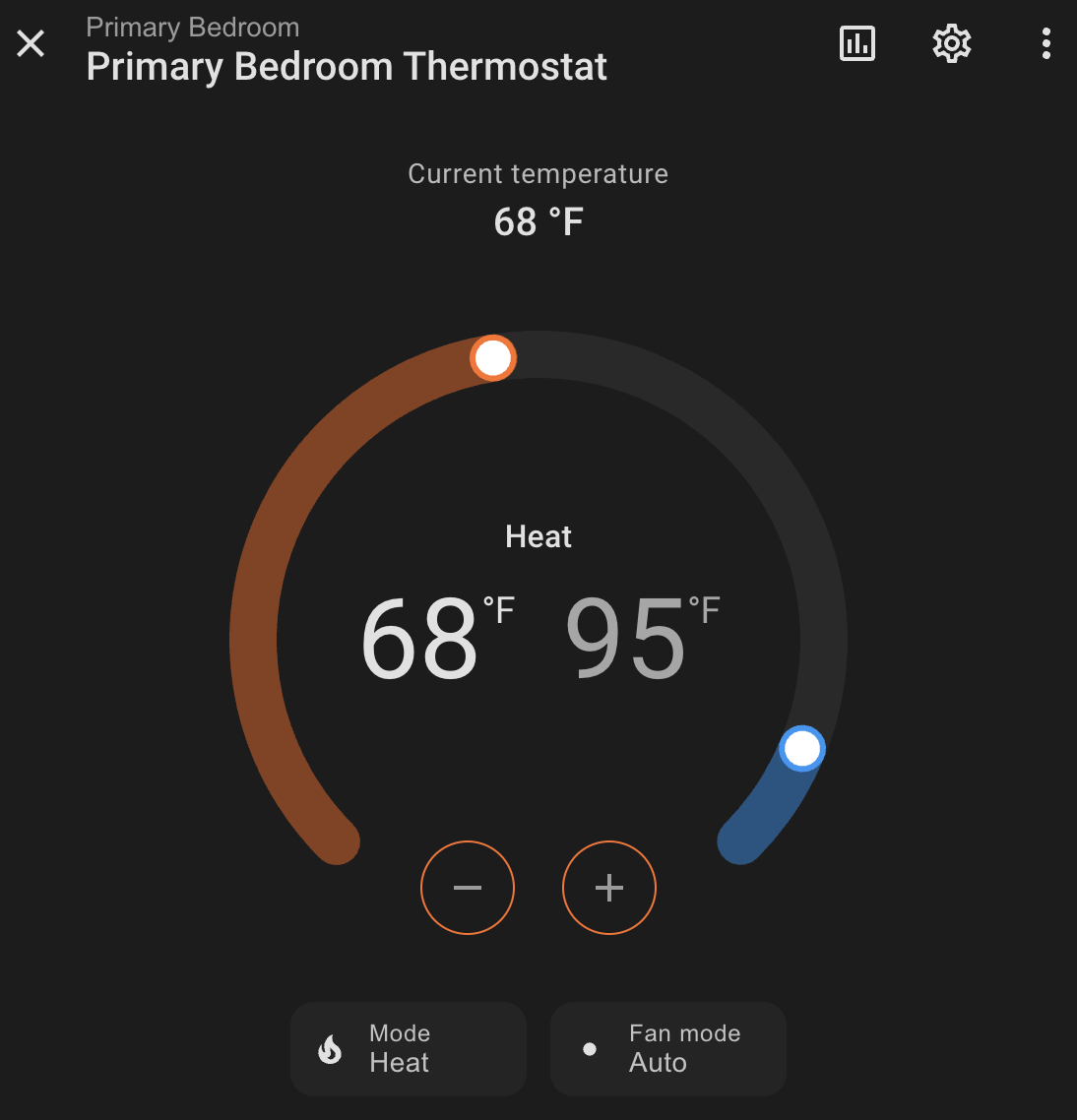Close the thermostat dialog

pyautogui.click(x=31, y=43)
